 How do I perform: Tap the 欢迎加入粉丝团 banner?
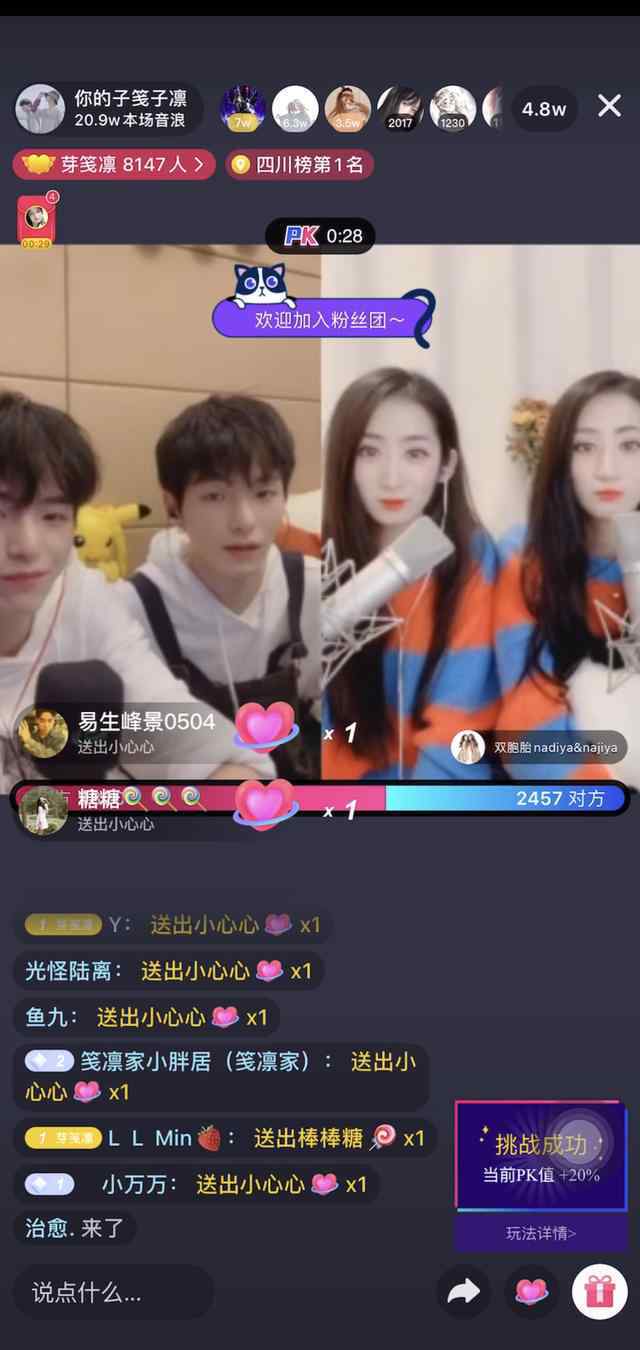click(x=320, y=318)
